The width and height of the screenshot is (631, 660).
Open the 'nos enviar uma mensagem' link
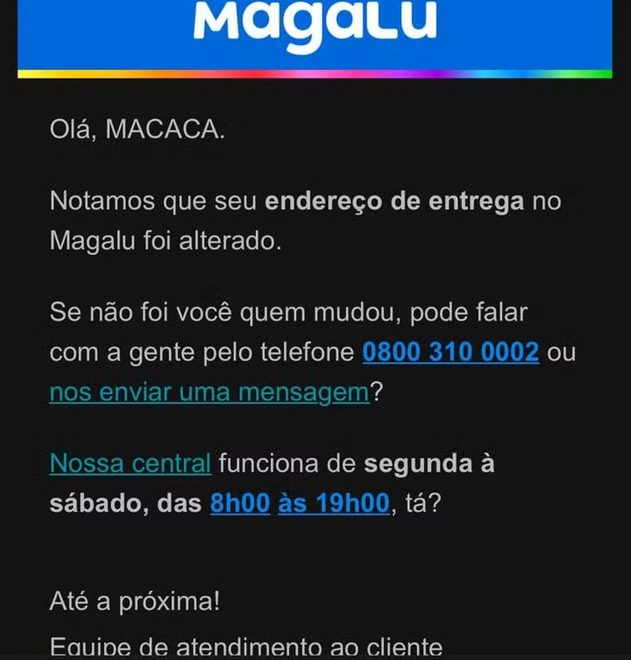tap(209, 392)
